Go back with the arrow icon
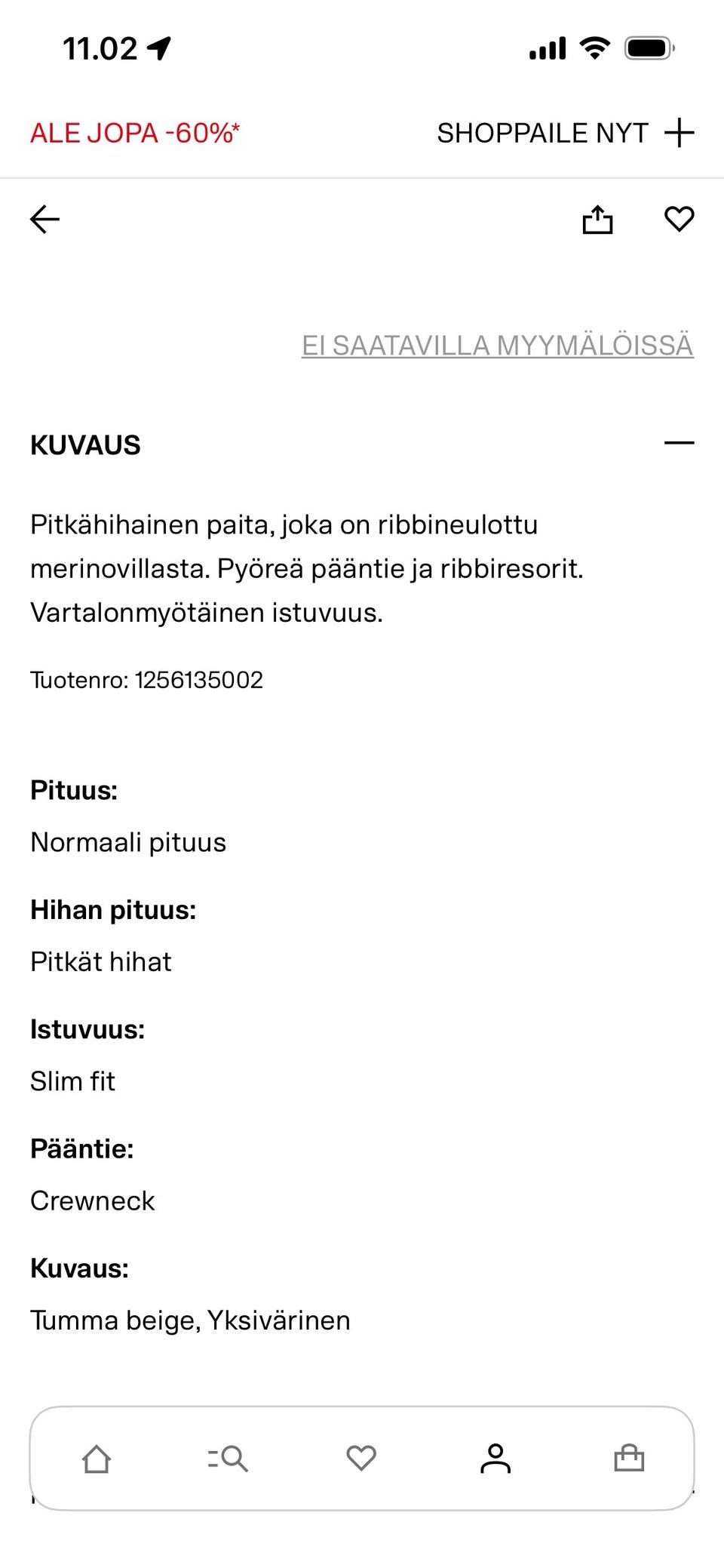The image size is (724, 1568). point(43,220)
